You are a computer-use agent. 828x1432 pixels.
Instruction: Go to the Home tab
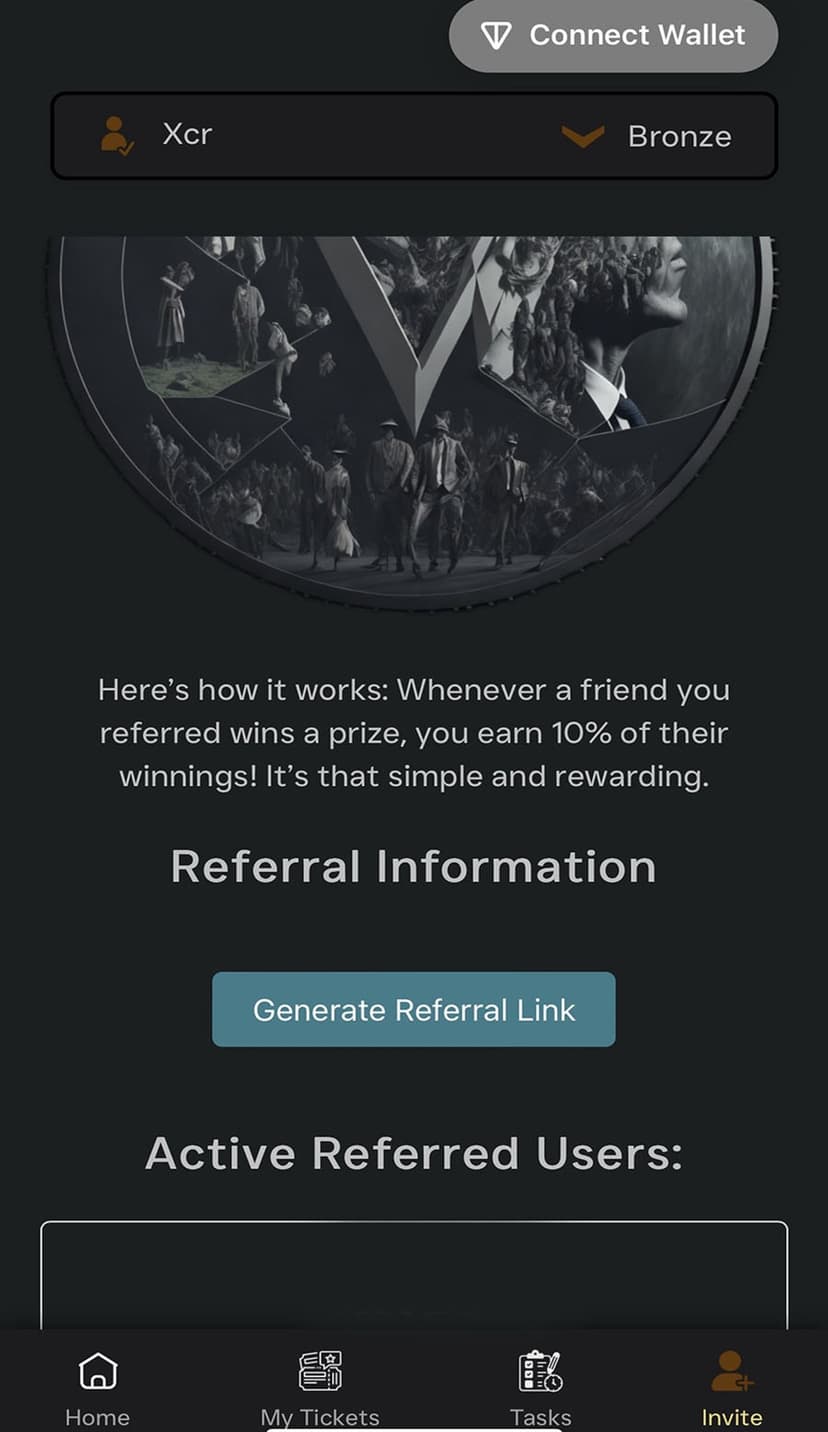(x=98, y=1385)
